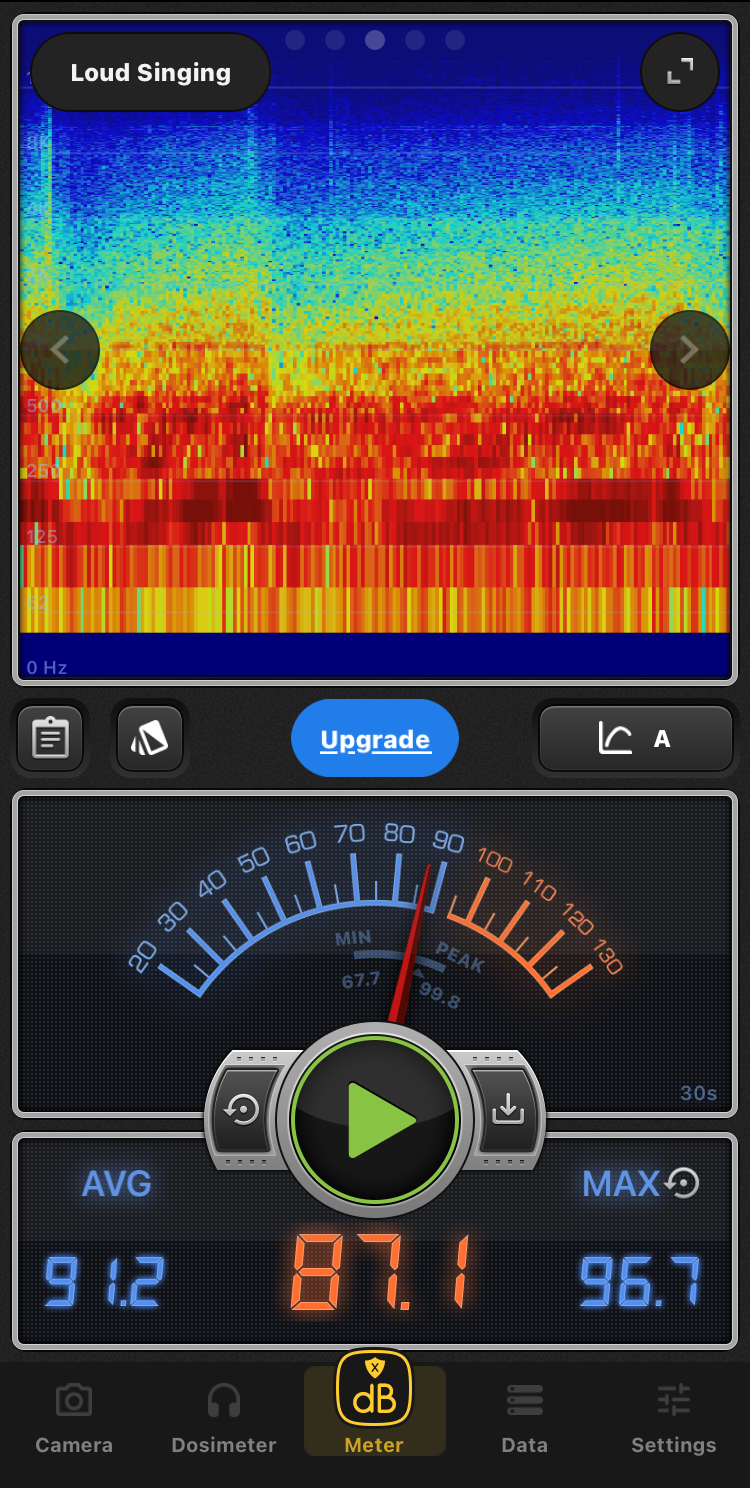Change the A frequency weighting

(x=636, y=739)
